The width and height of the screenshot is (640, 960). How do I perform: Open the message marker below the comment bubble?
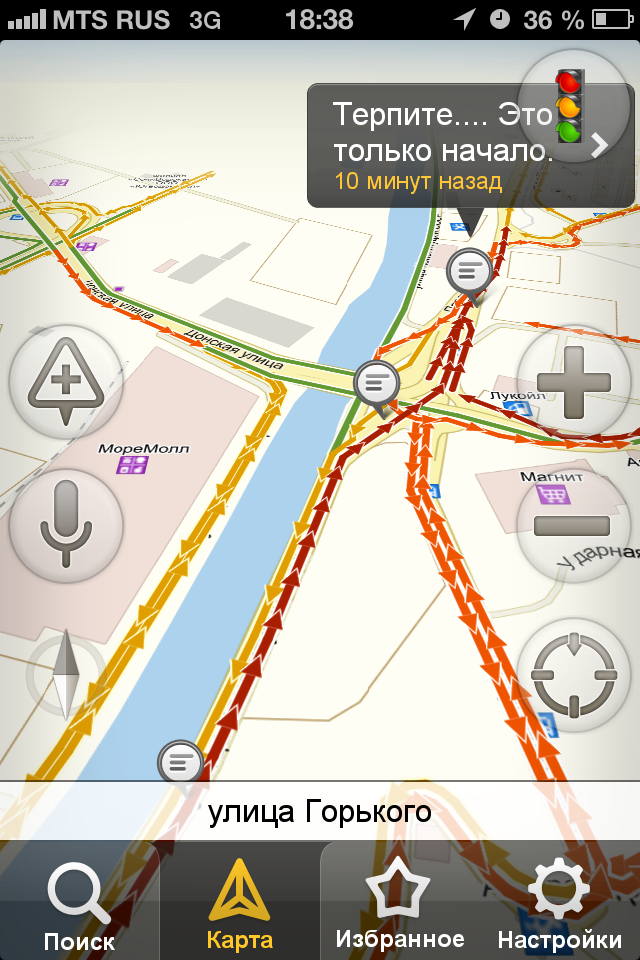[x=469, y=269]
